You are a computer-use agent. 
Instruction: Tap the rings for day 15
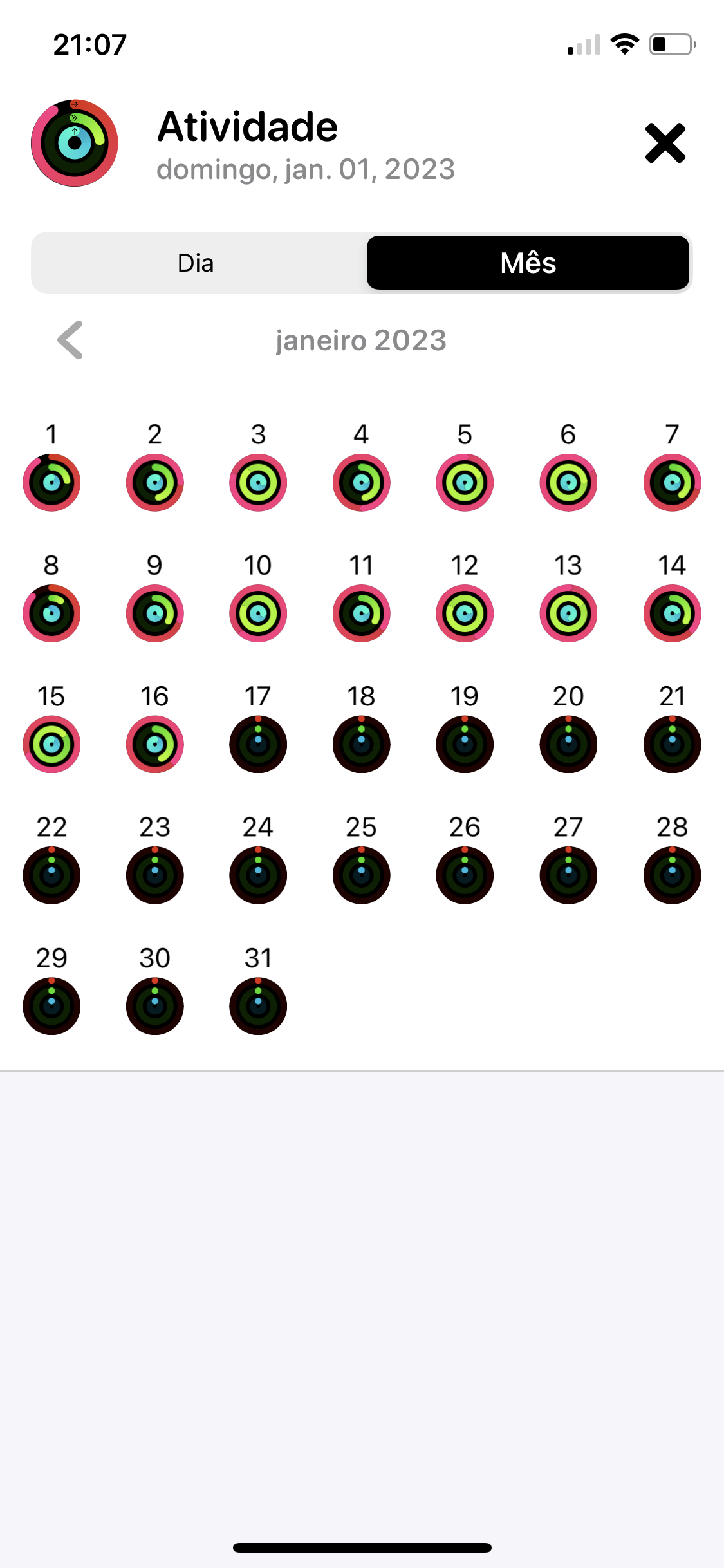click(51, 744)
